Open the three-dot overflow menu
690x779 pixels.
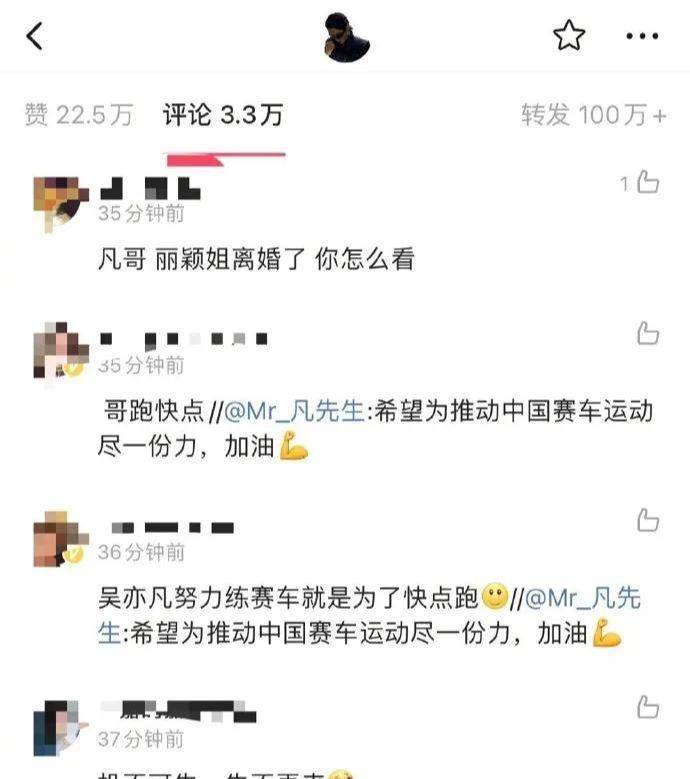click(641, 37)
